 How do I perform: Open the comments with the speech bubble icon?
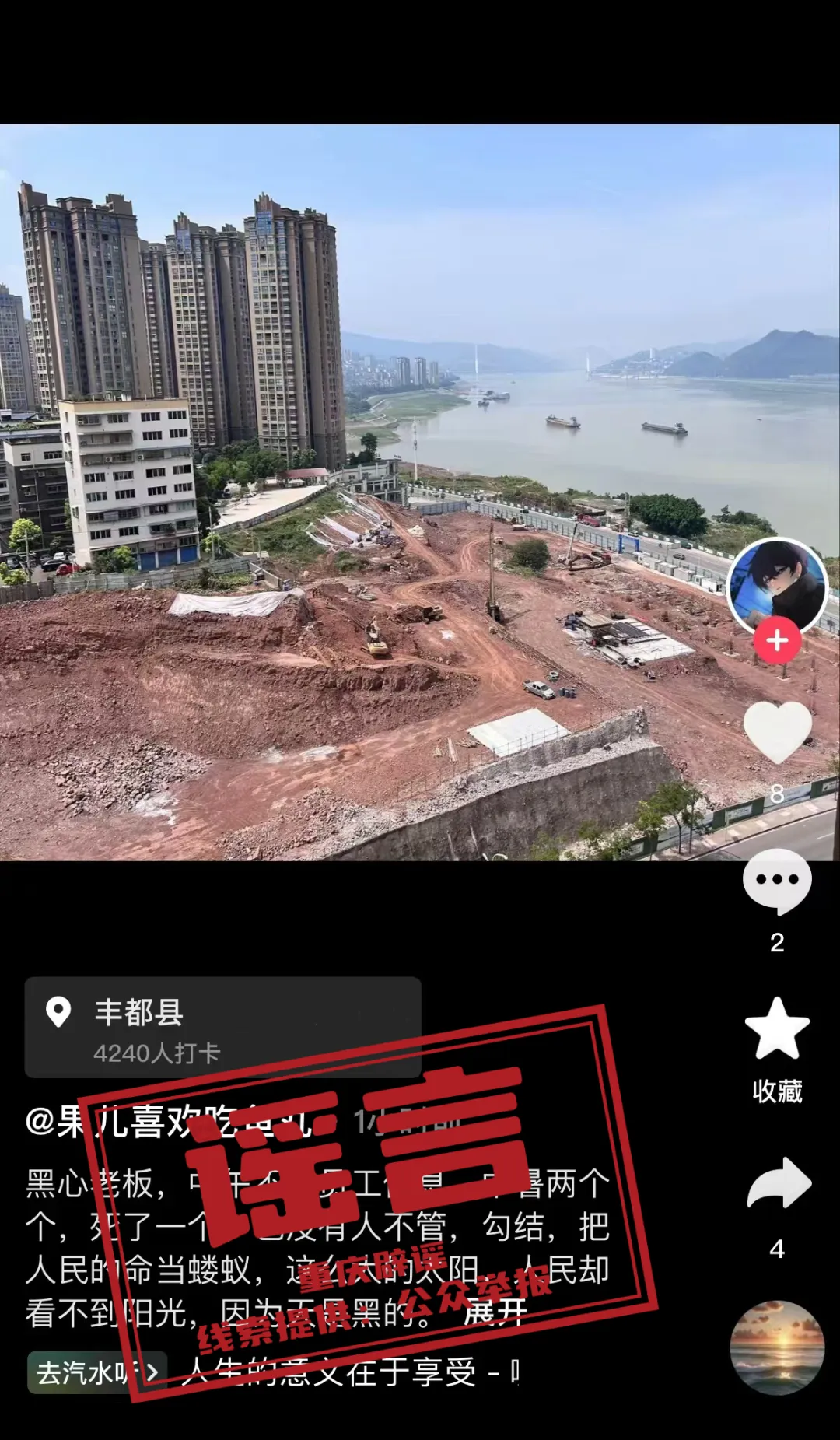pyautogui.click(x=777, y=881)
